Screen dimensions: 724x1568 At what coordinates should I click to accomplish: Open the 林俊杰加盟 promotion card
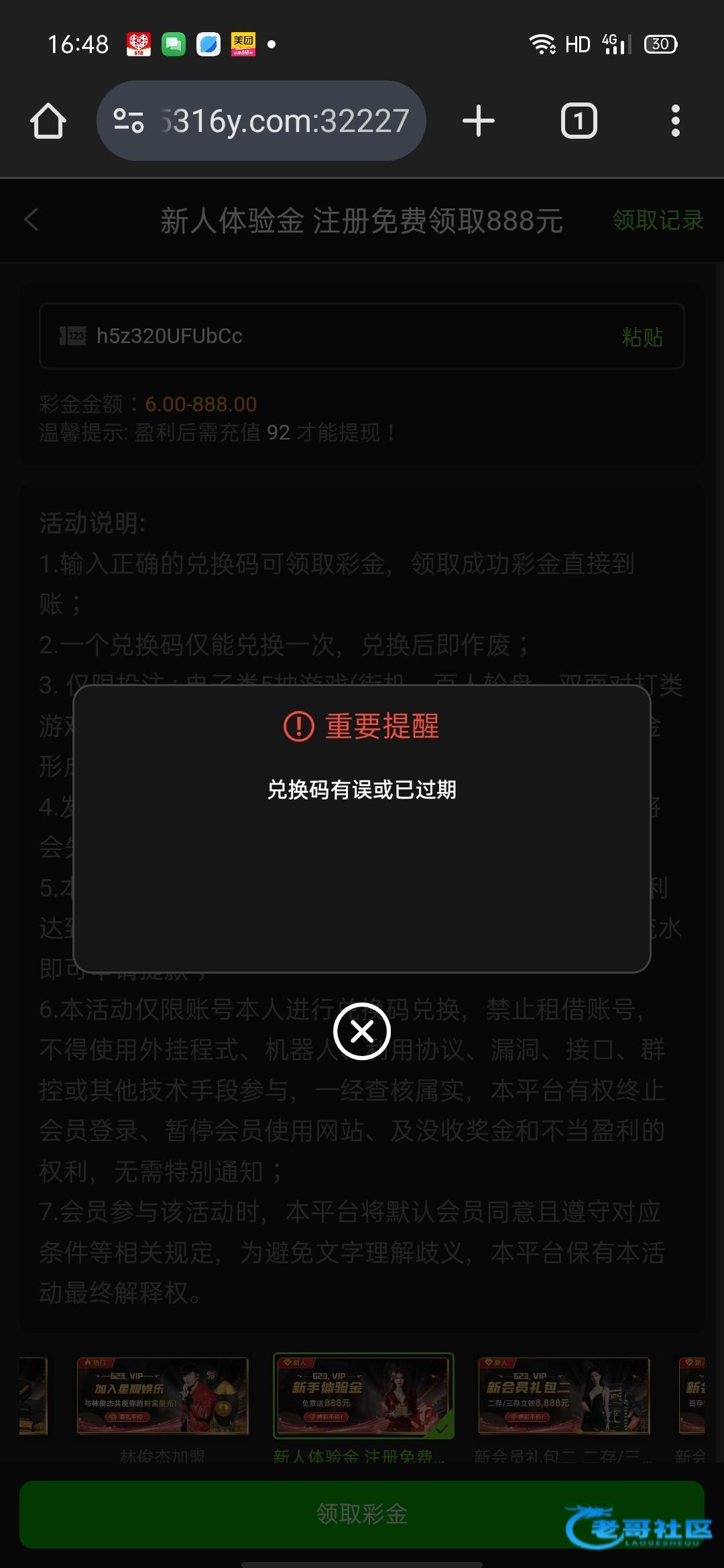point(162,1396)
